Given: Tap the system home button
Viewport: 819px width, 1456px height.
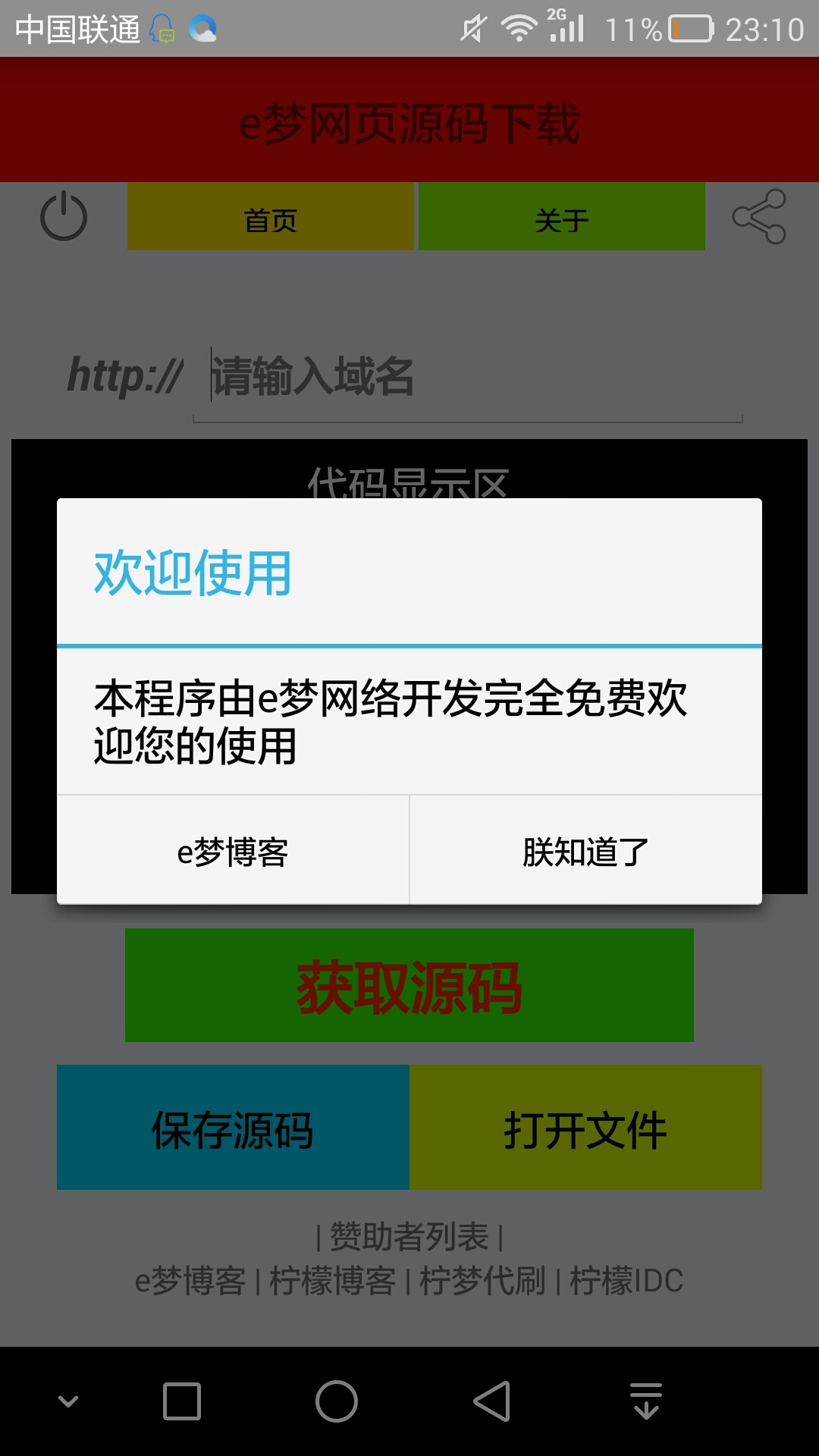Looking at the screenshot, I should pyautogui.click(x=337, y=1401).
